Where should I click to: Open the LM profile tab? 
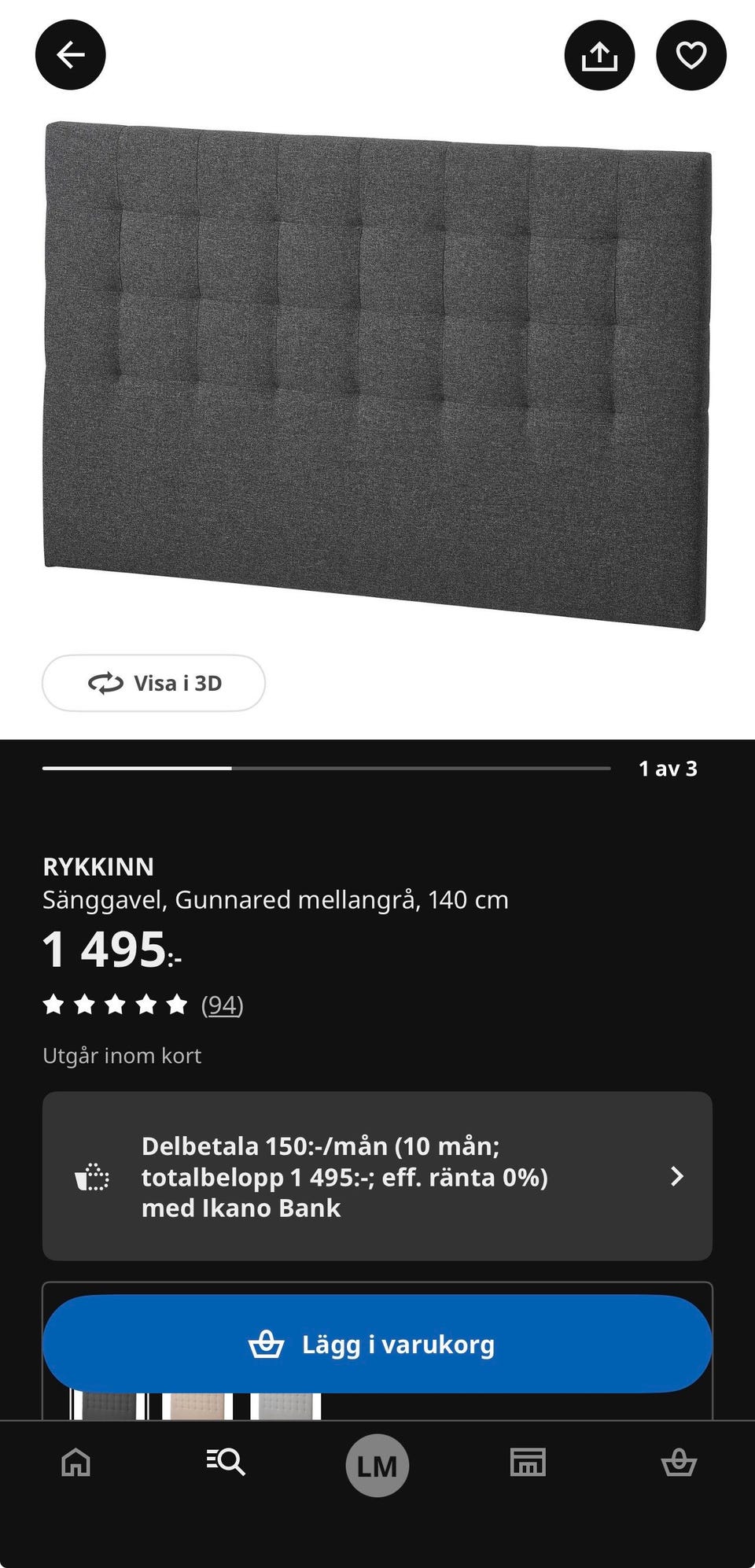coord(377,1465)
